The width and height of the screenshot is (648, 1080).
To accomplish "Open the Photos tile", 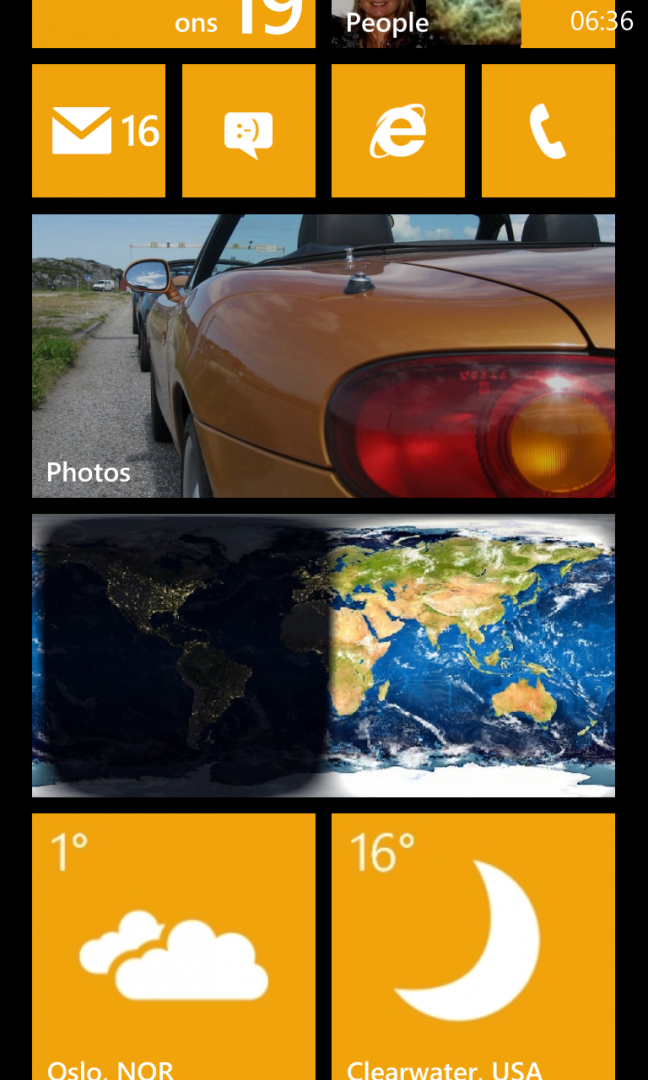I will (323, 355).
